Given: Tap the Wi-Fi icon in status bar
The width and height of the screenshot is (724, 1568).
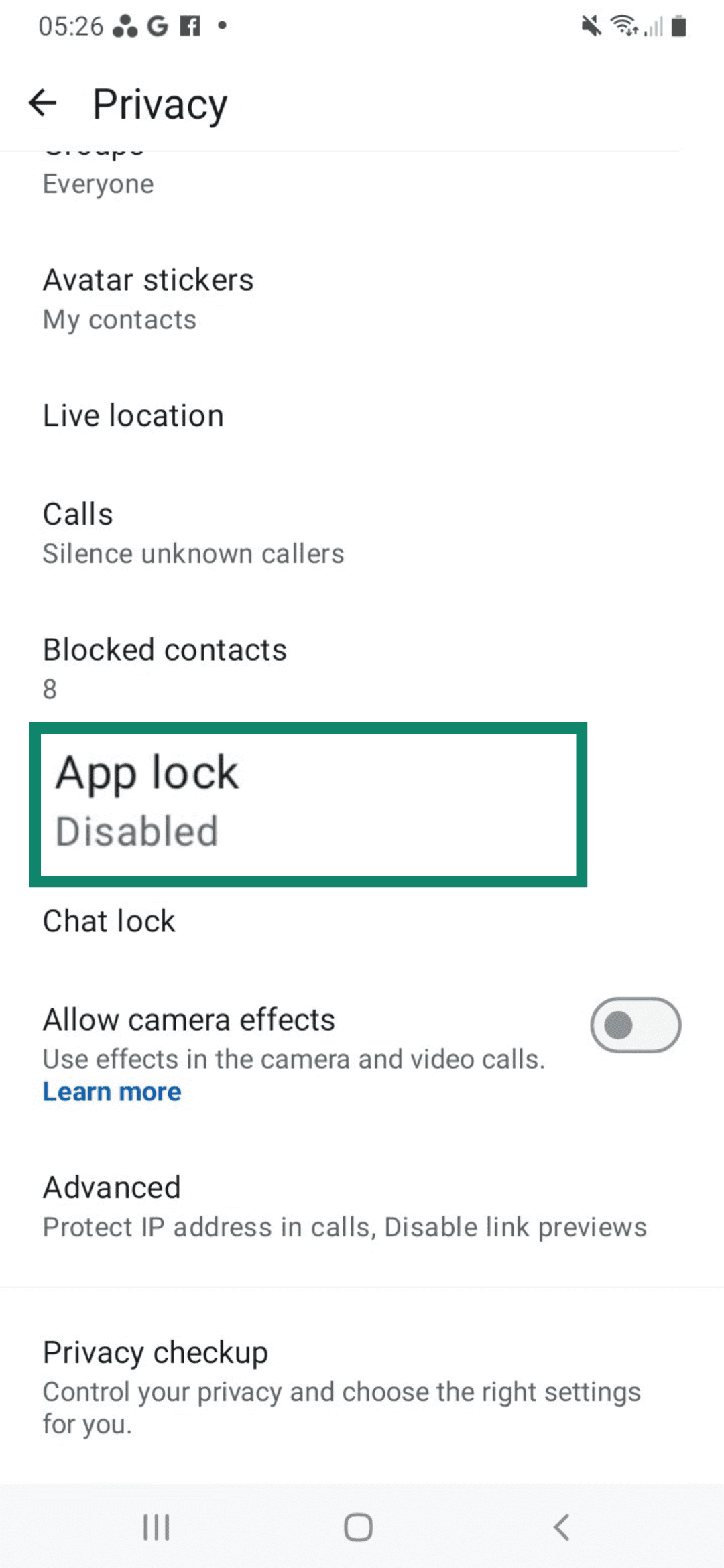Looking at the screenshot, I should (x=623, y=25).
